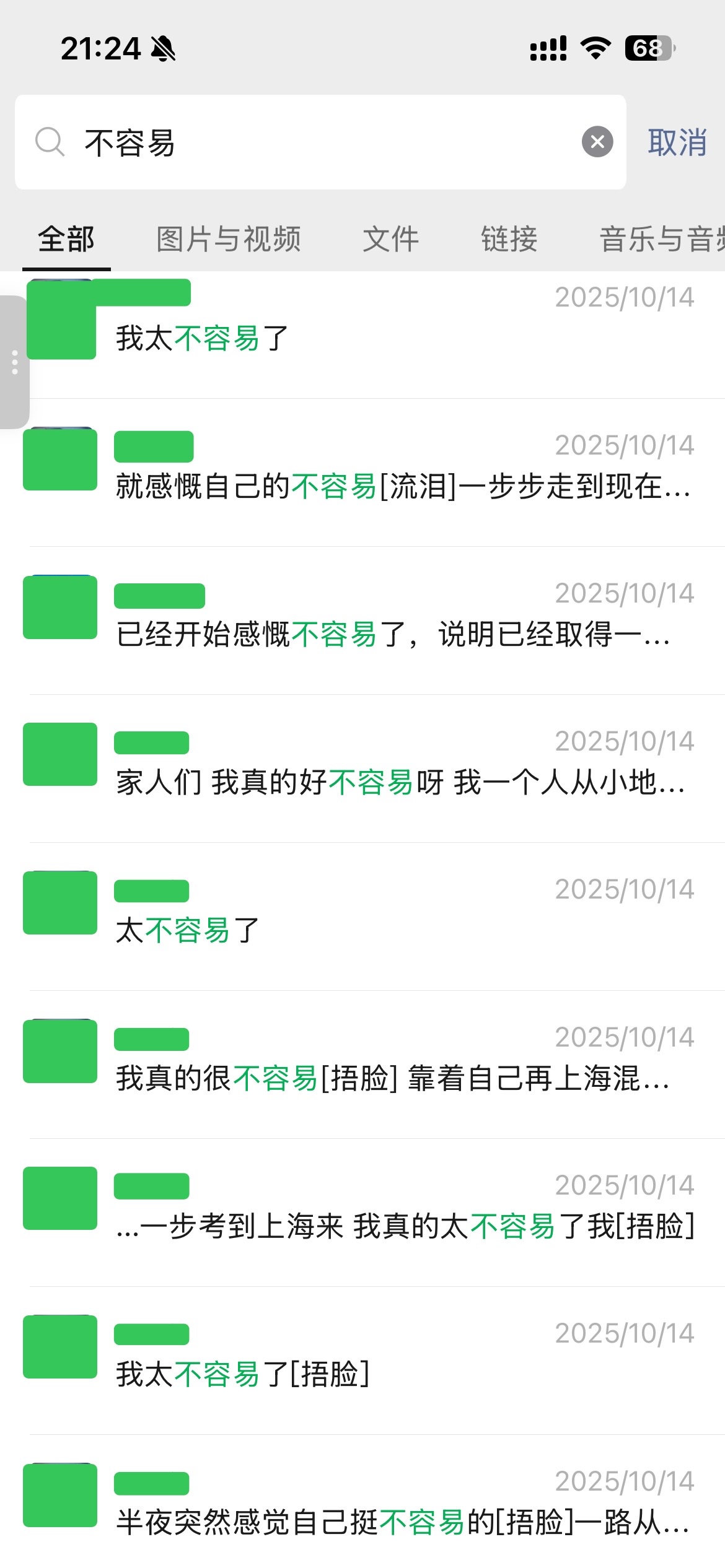This screenshot has height=1568, width=725.
Task: Tap the search field containing 不容易
Action: 320,142
